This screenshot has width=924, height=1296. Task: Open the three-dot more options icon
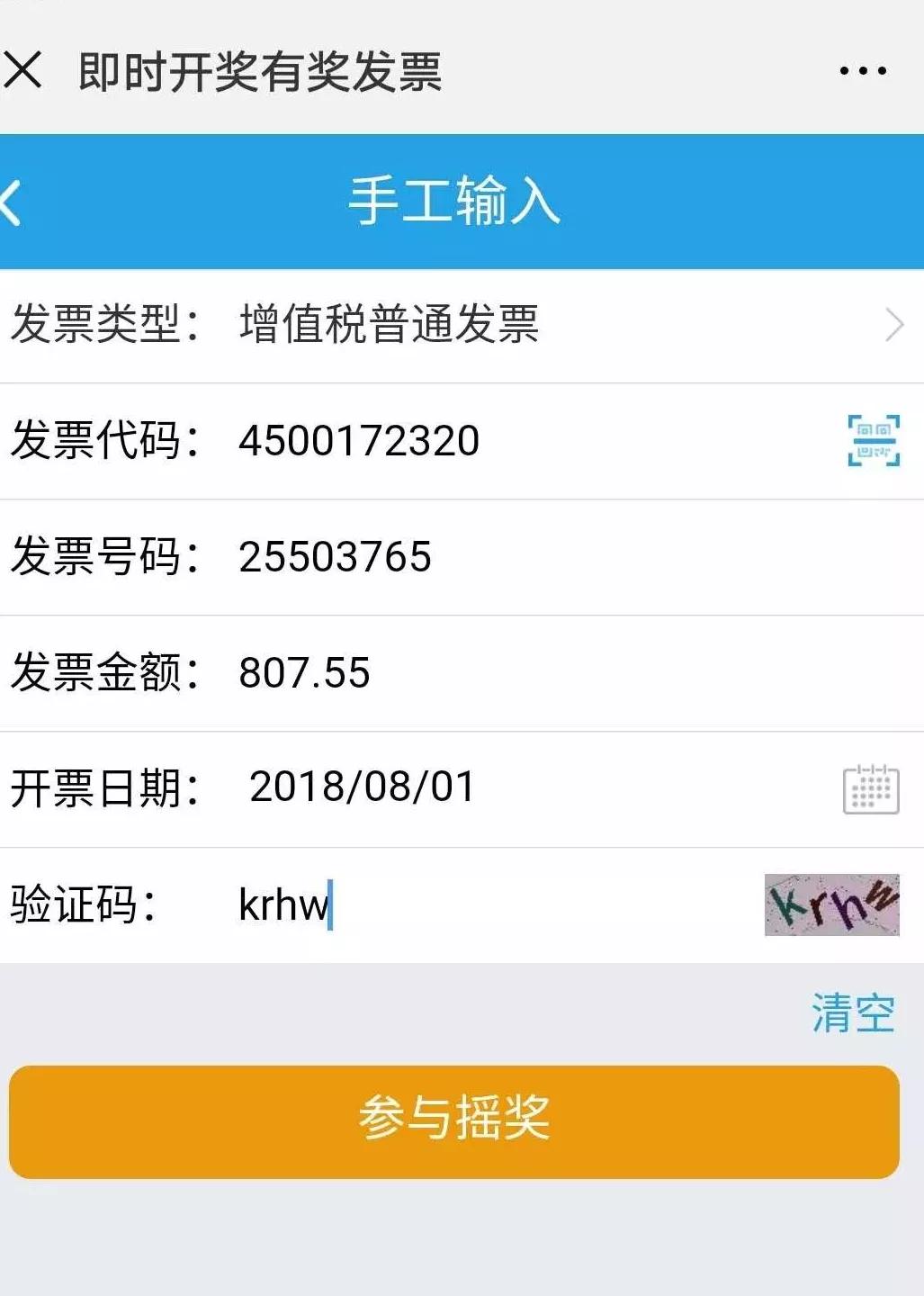[x=862, y=72]
